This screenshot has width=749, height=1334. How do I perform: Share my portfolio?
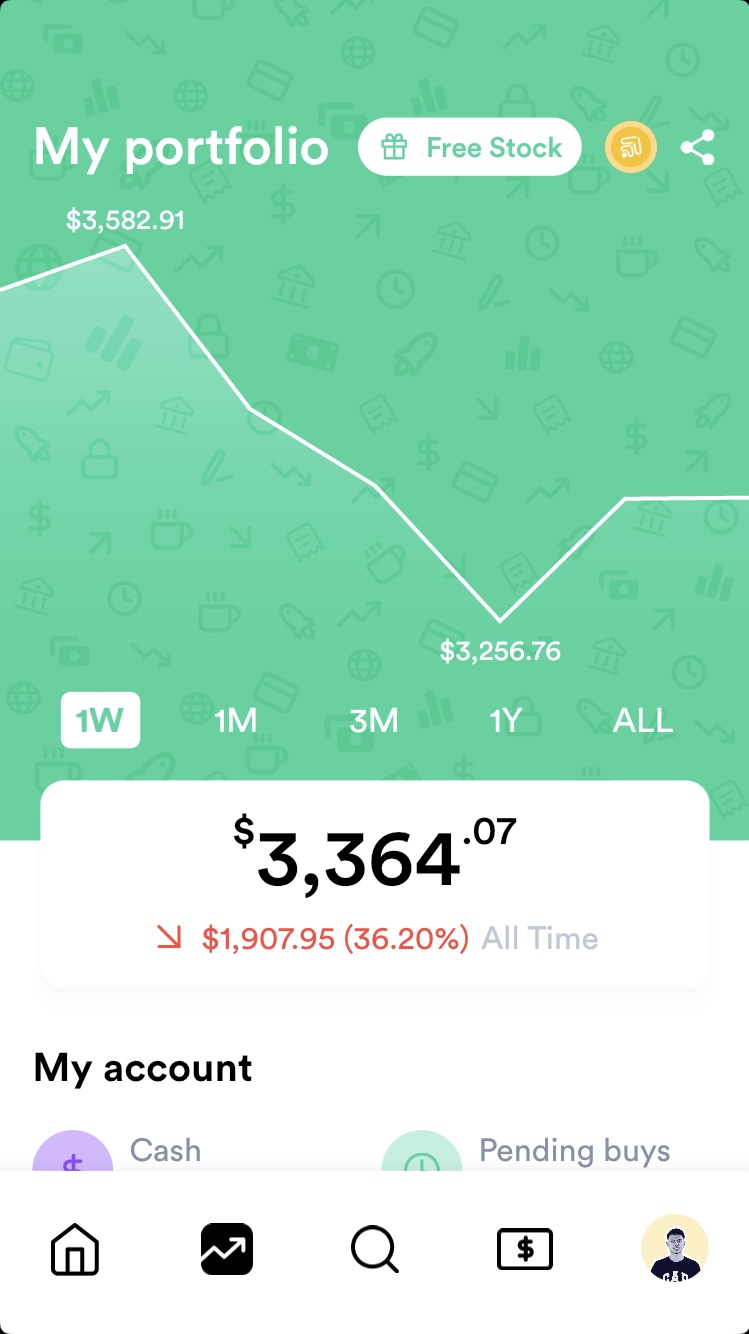tap(698, 148)
